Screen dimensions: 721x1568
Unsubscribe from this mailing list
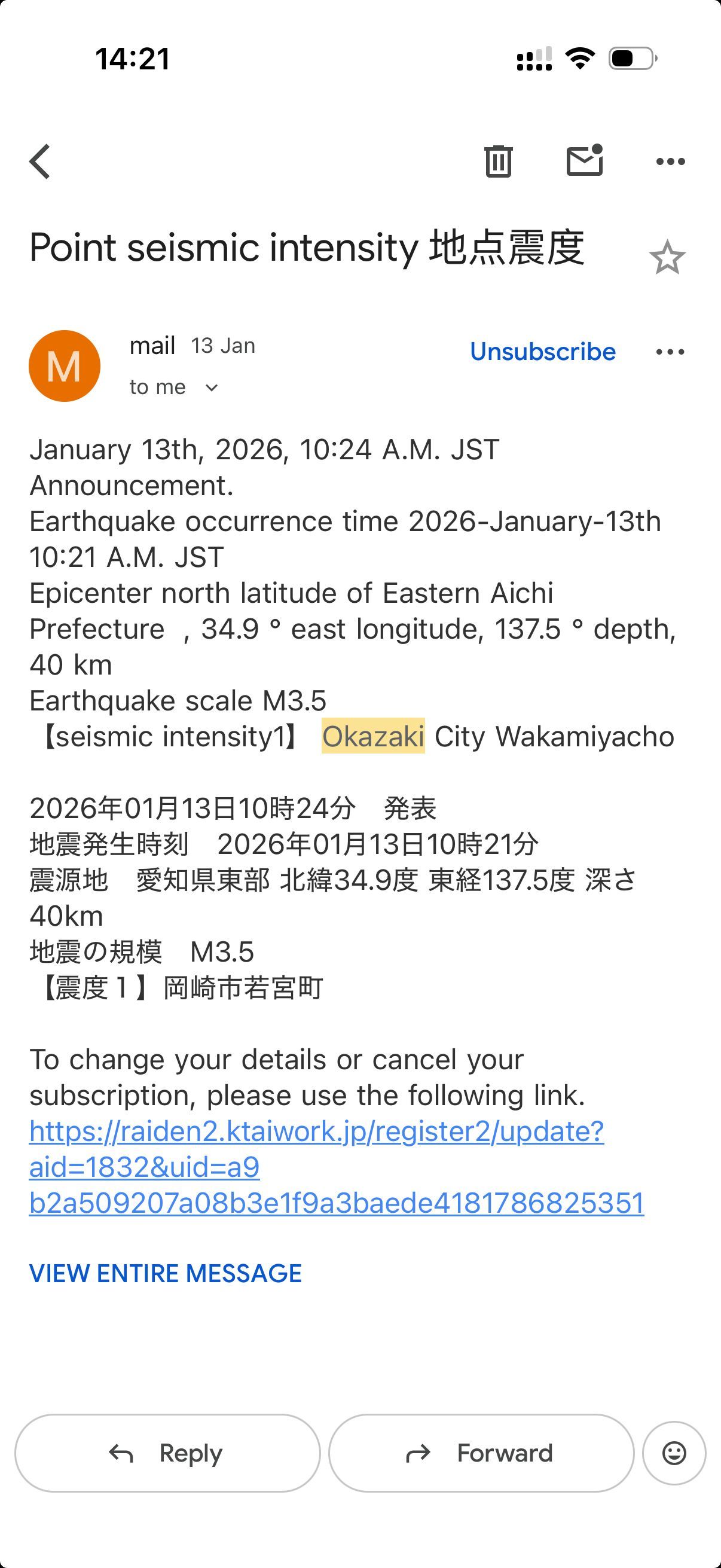click(542, 351)
